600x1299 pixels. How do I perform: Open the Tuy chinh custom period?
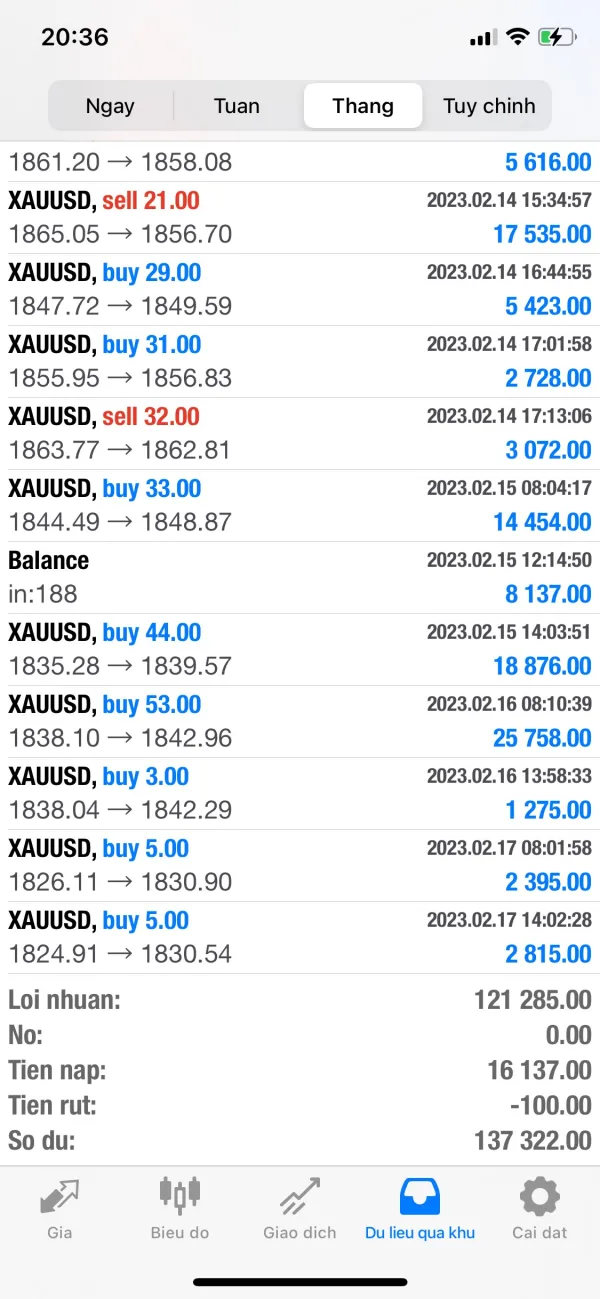click(489, 106)
